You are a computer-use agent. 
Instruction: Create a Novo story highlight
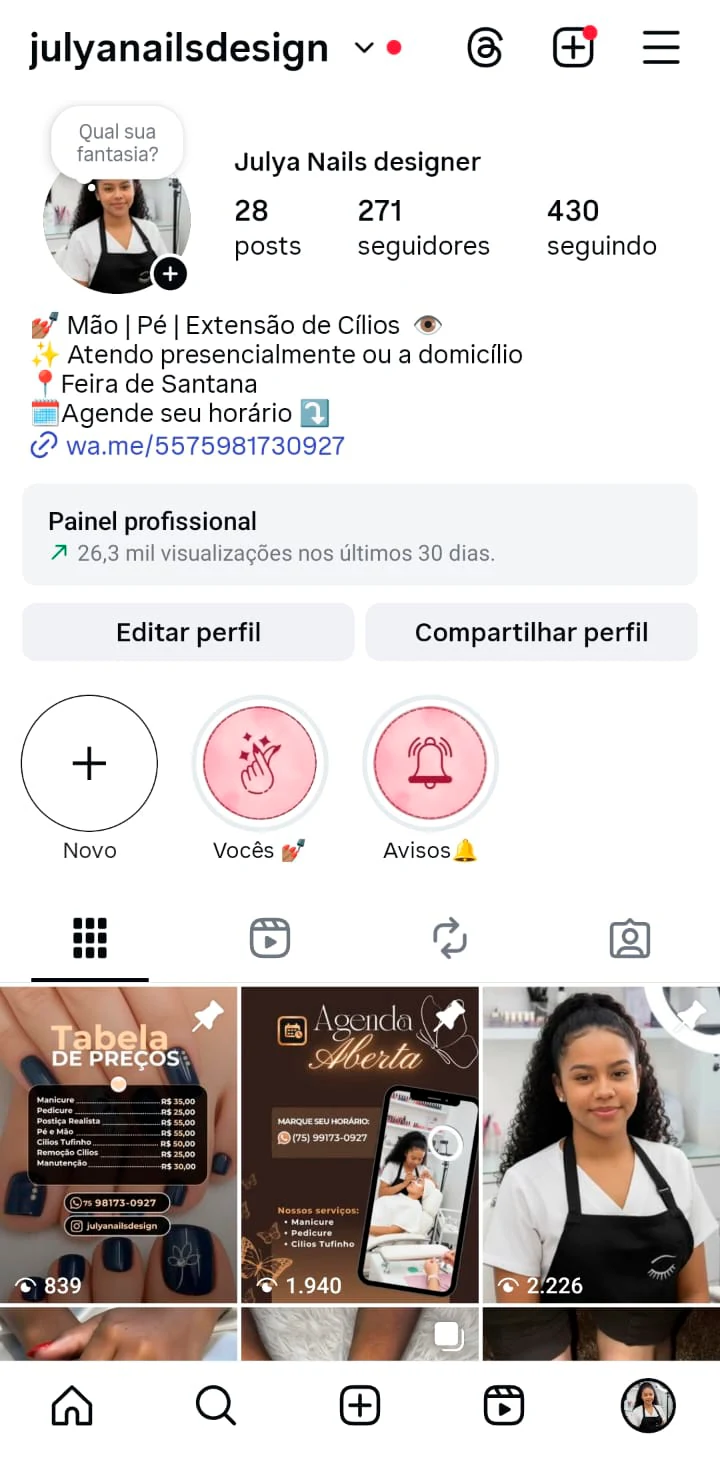89,764
